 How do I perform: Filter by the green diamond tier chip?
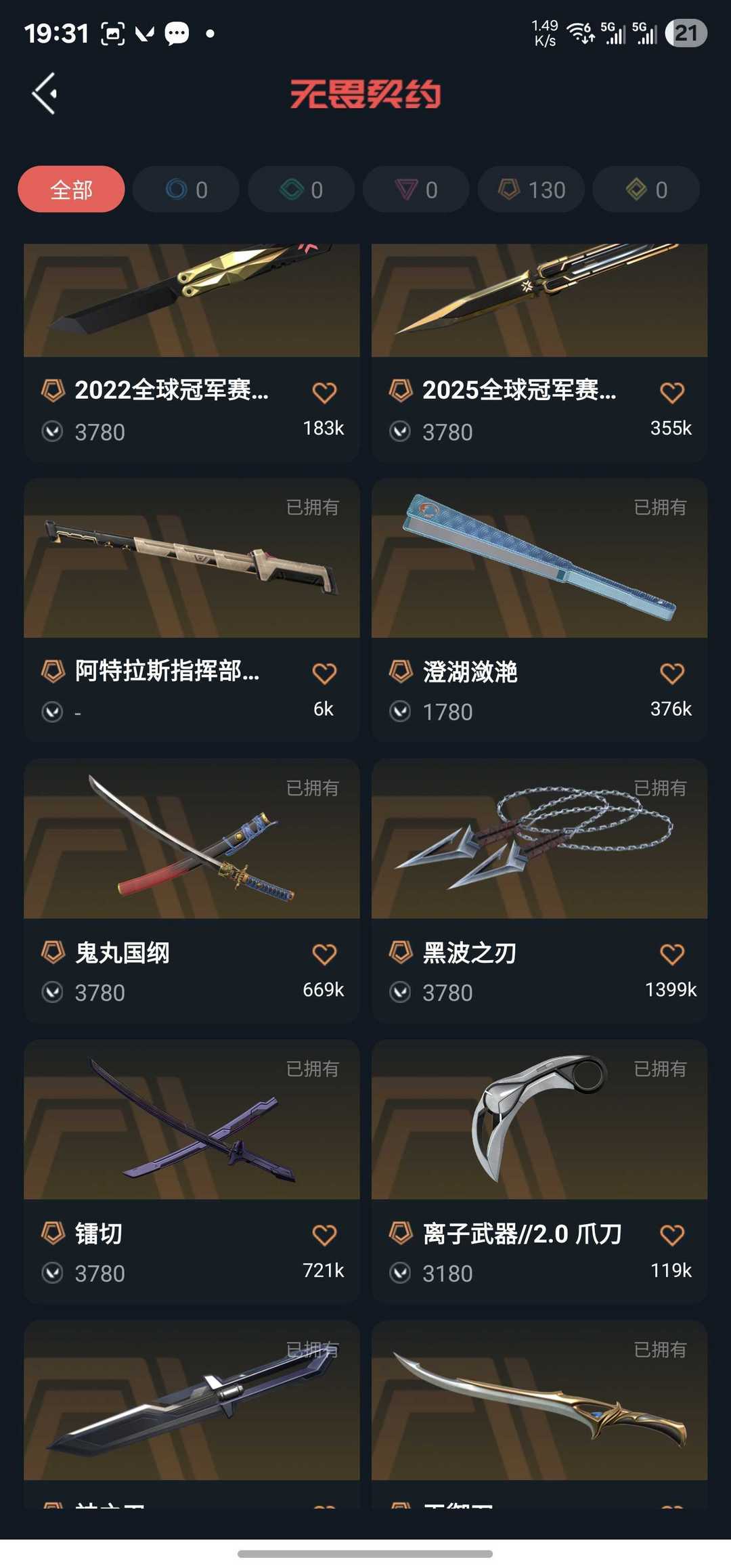point(301,190)
